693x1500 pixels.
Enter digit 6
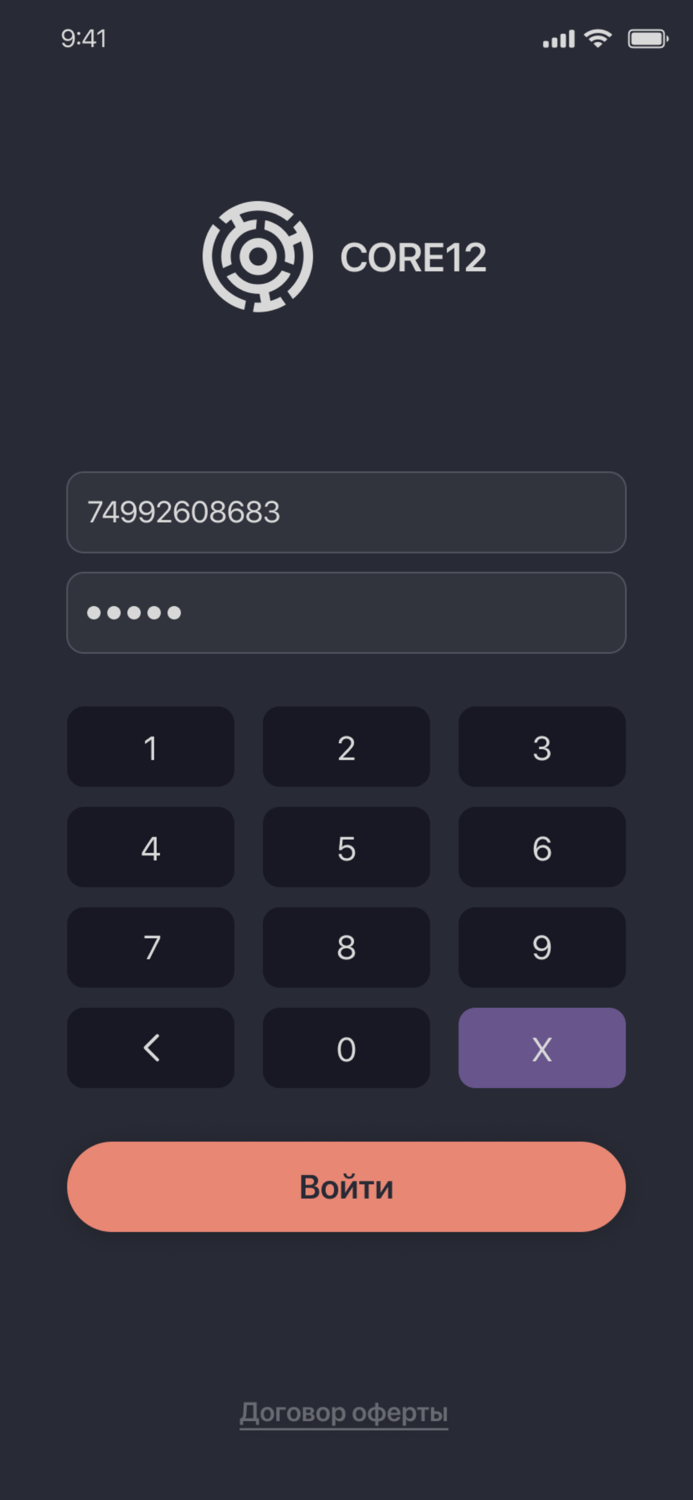(x=542, y=847)
